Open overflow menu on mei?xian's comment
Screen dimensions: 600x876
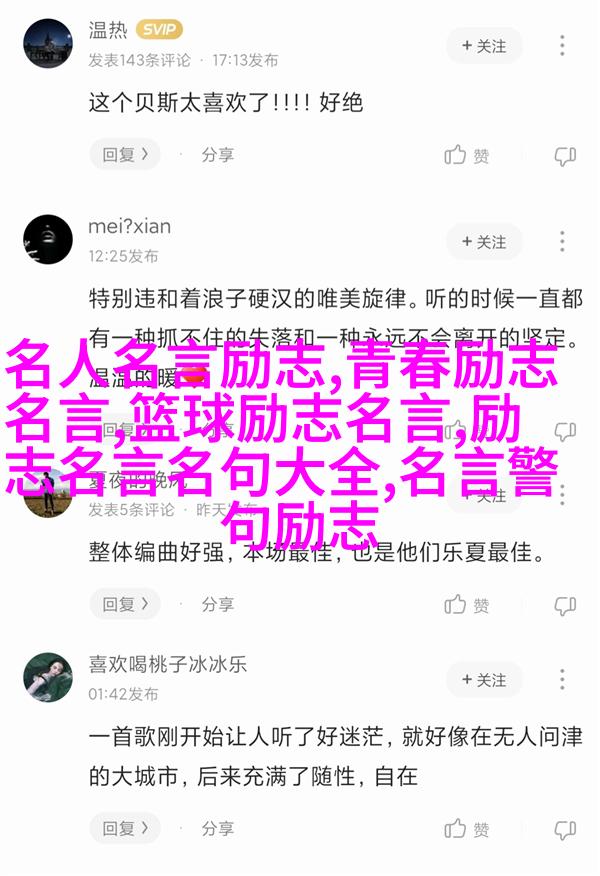coord(564,242)
